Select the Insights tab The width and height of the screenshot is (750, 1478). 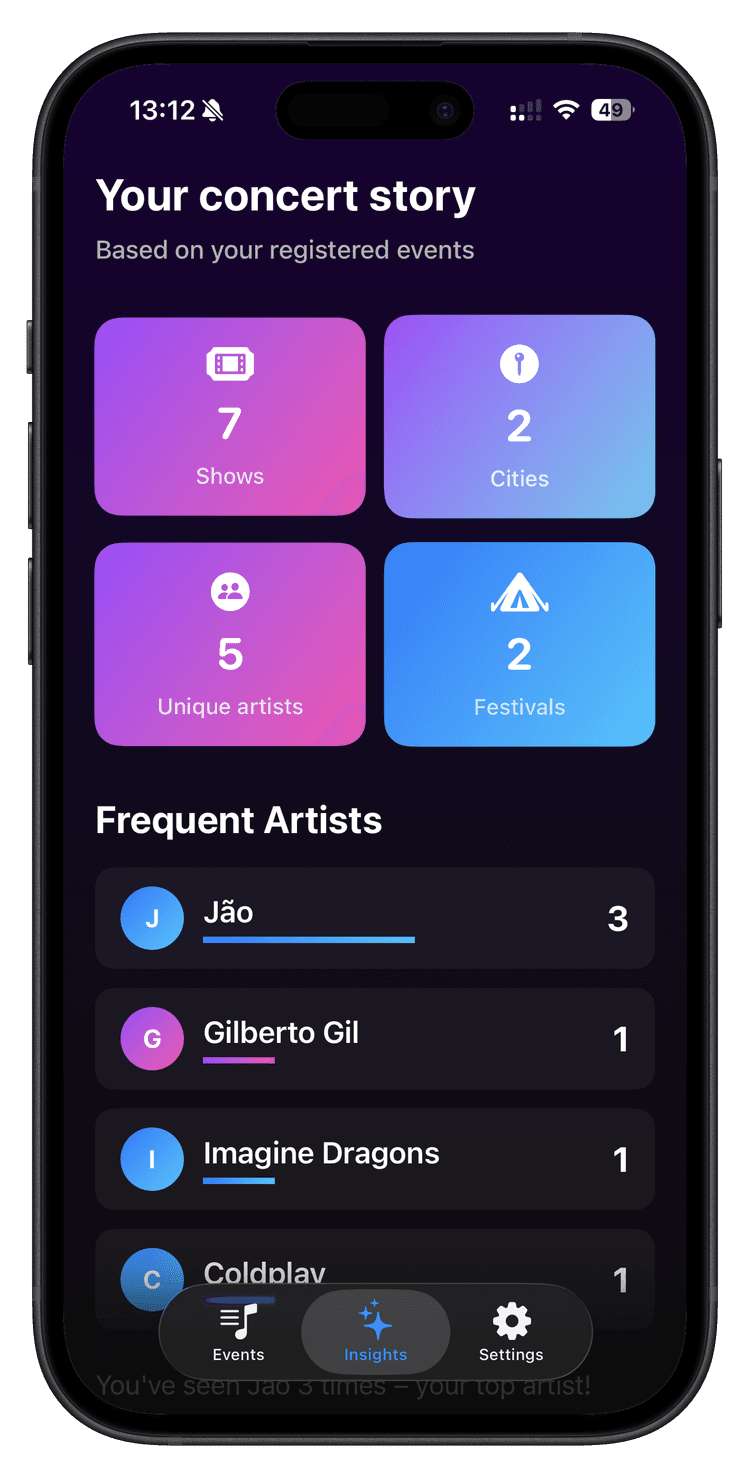click(375, 1332)
